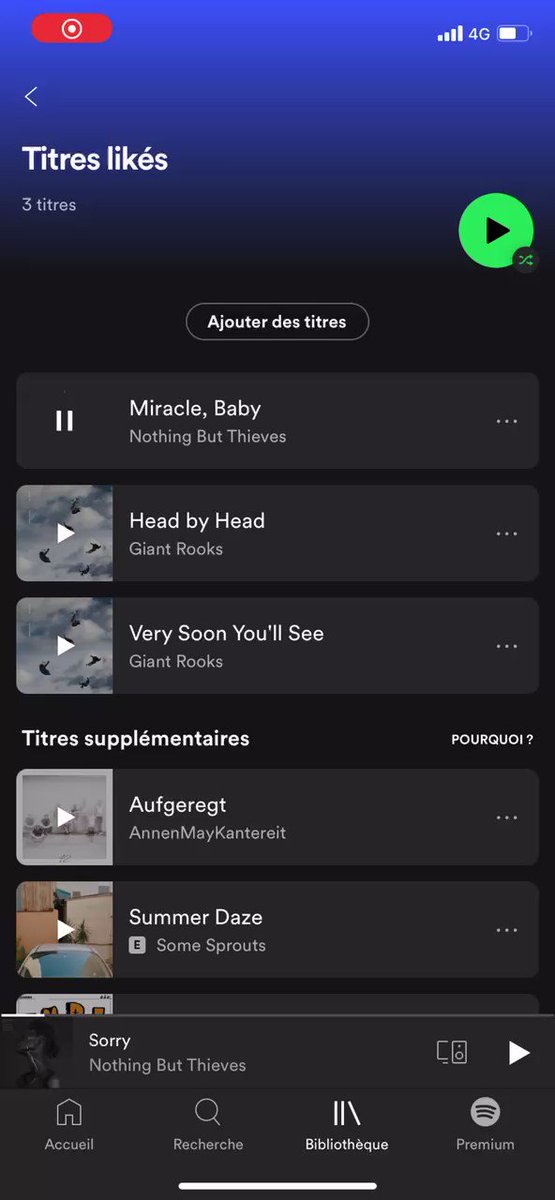
Task: Open the Premium tab
Action: point(485,1125)
